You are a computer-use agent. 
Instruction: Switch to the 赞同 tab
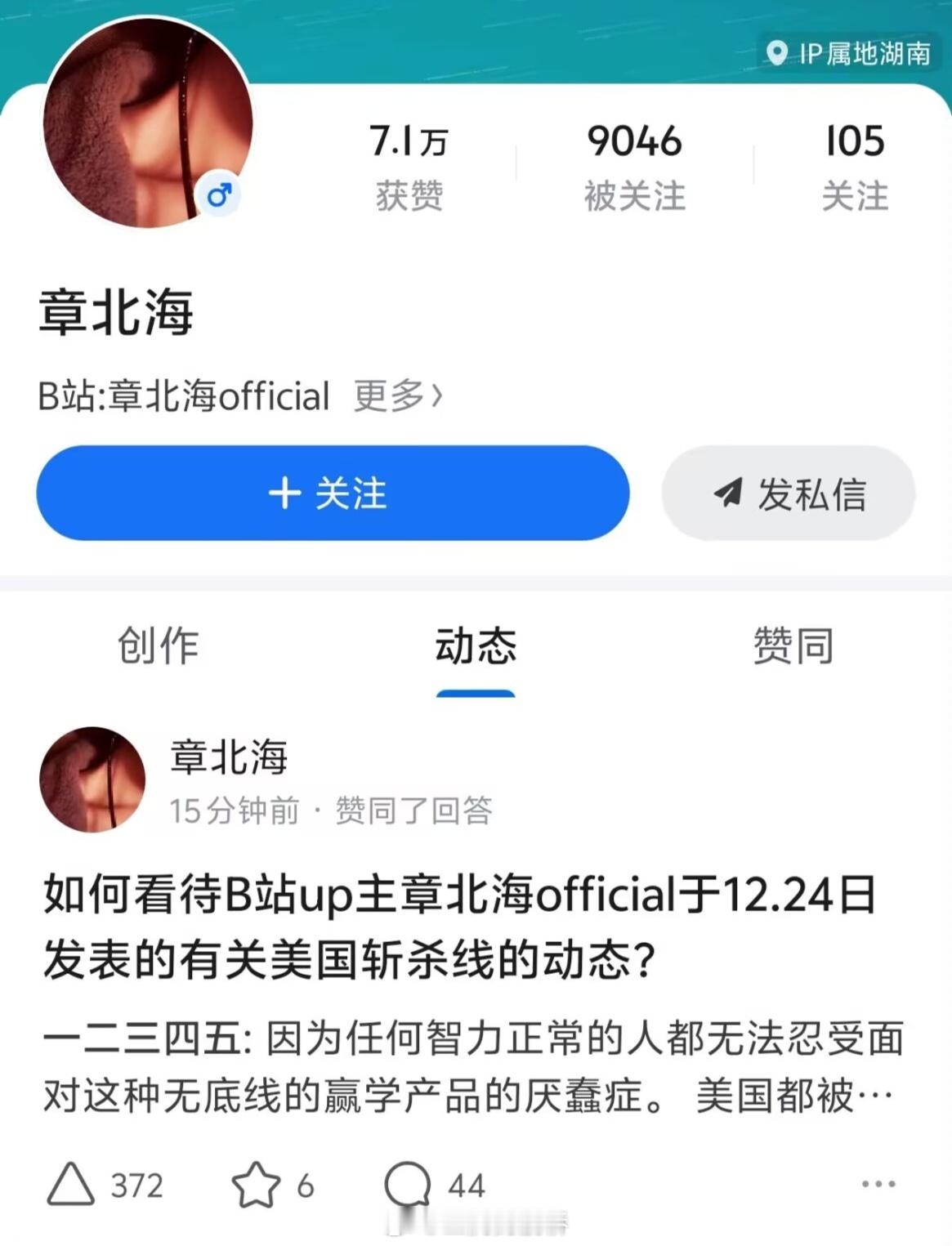pos(791,646)
